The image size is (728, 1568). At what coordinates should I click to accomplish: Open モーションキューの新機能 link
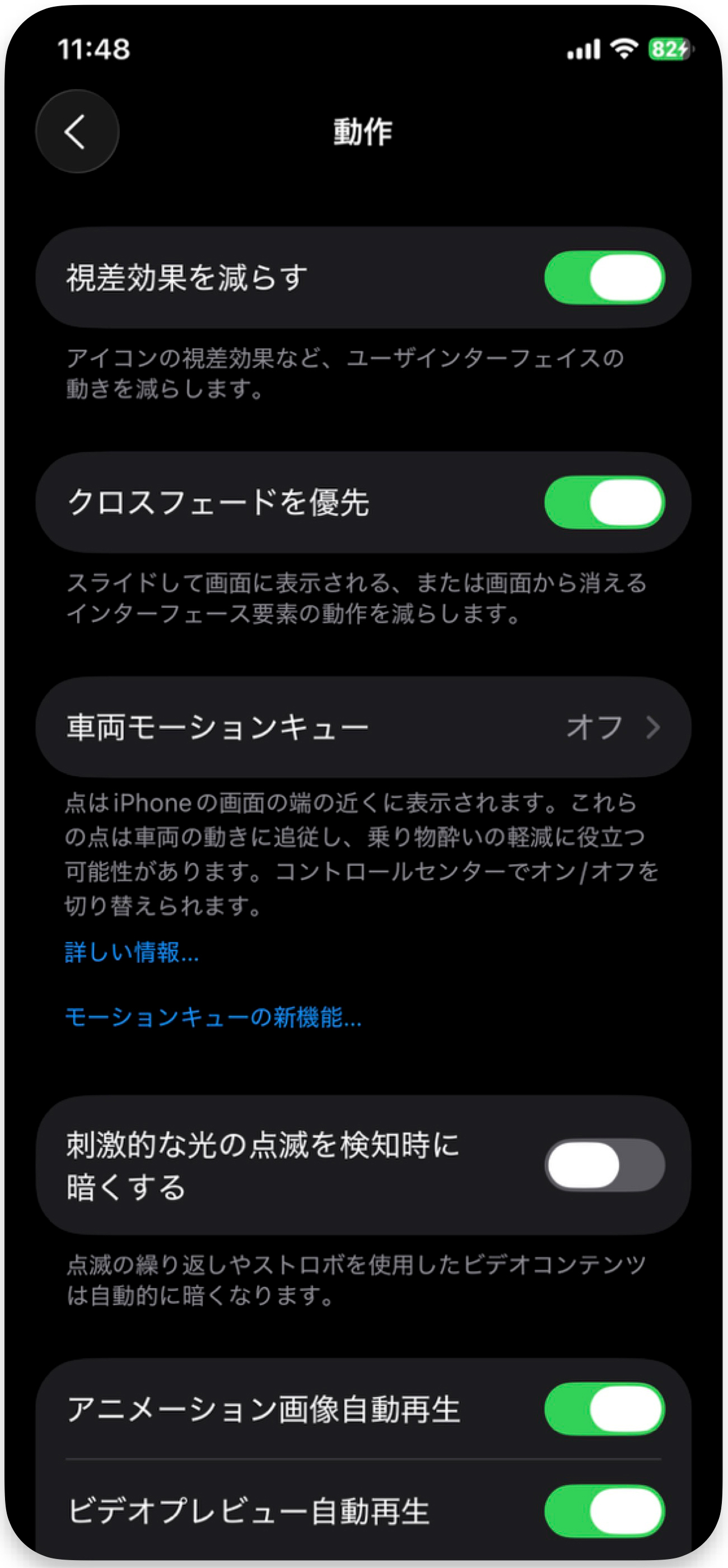[213, 1017]
